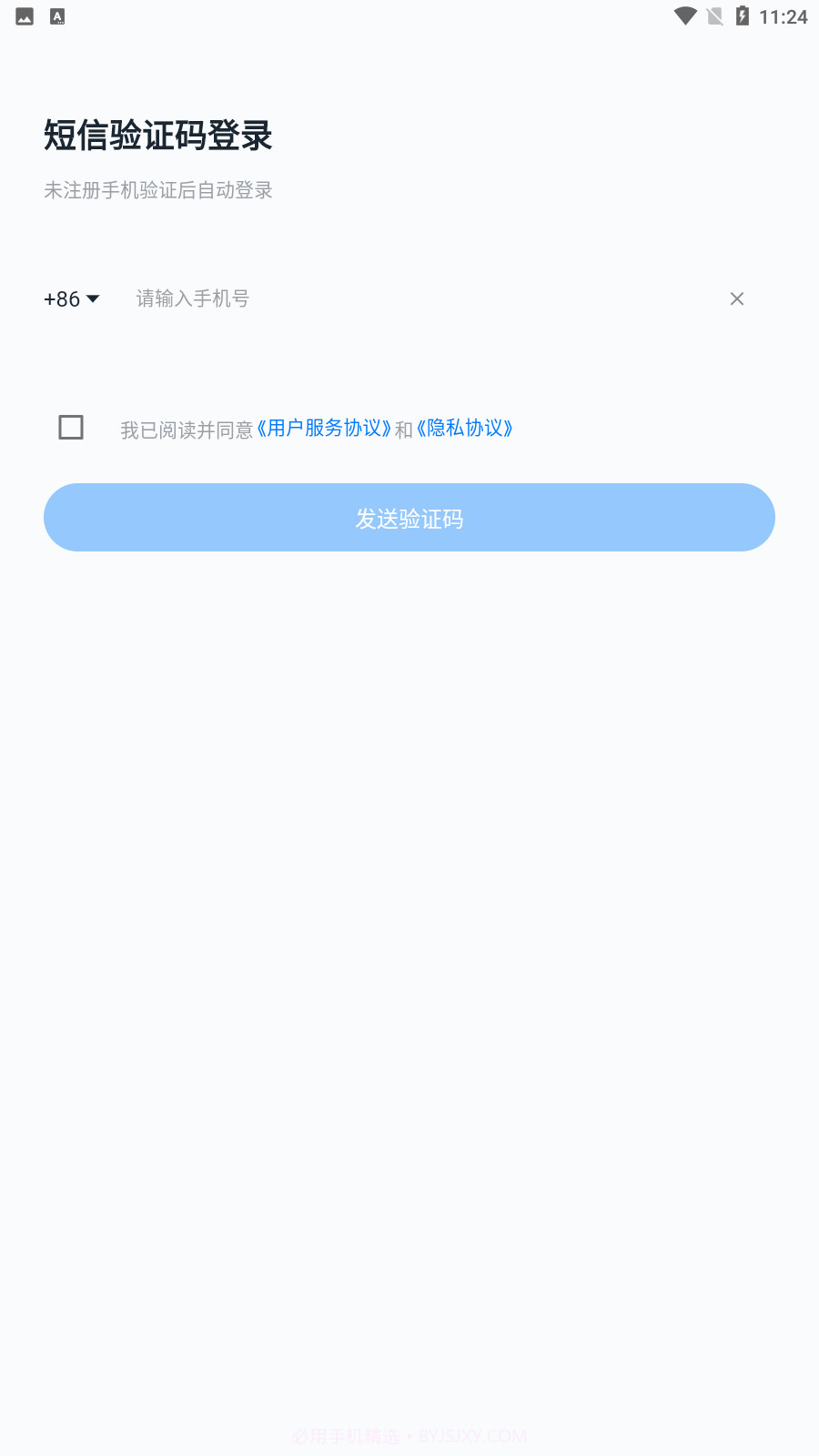Open the 用户服务协议 link
Viewport: 819px width, 1456px height.
click(324, 428)
